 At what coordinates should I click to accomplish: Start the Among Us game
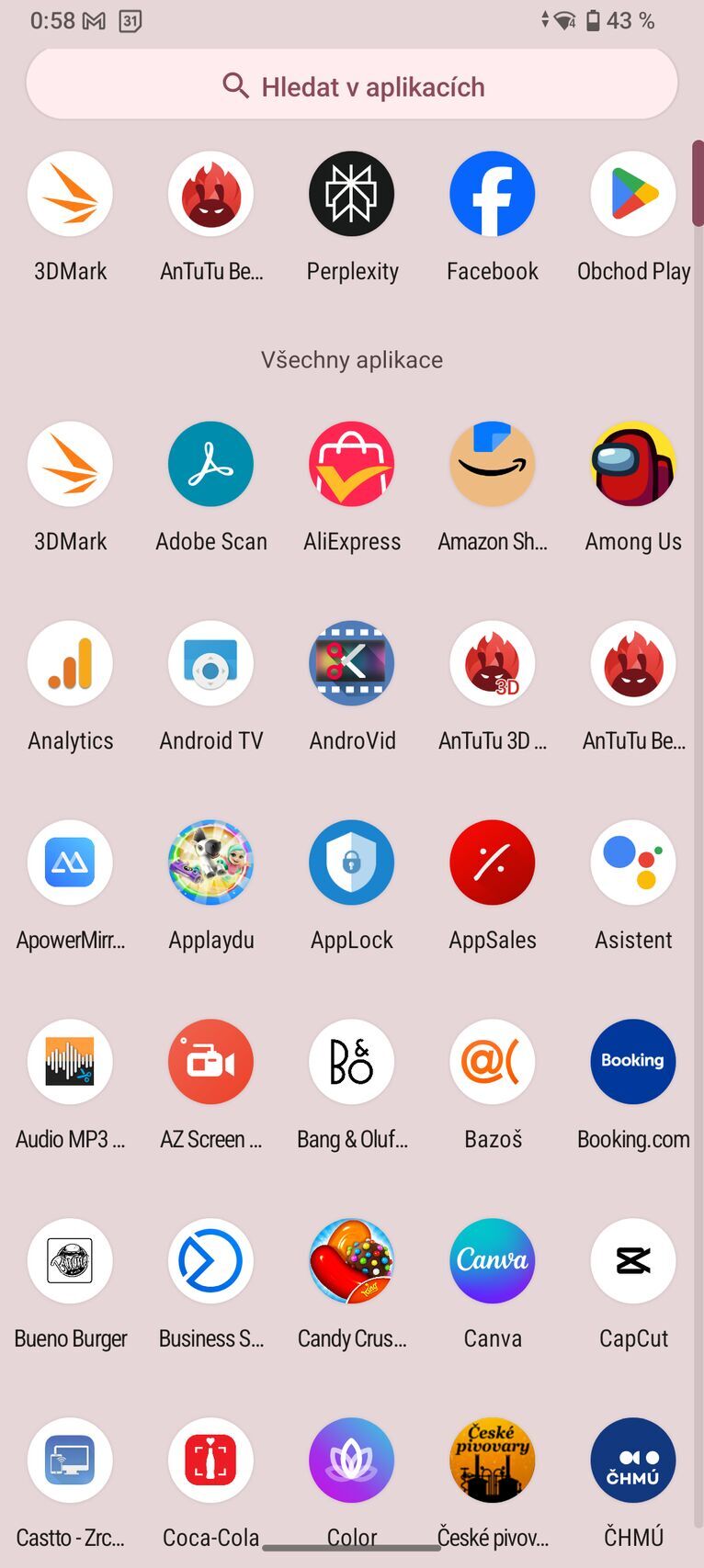coord(633,465)
